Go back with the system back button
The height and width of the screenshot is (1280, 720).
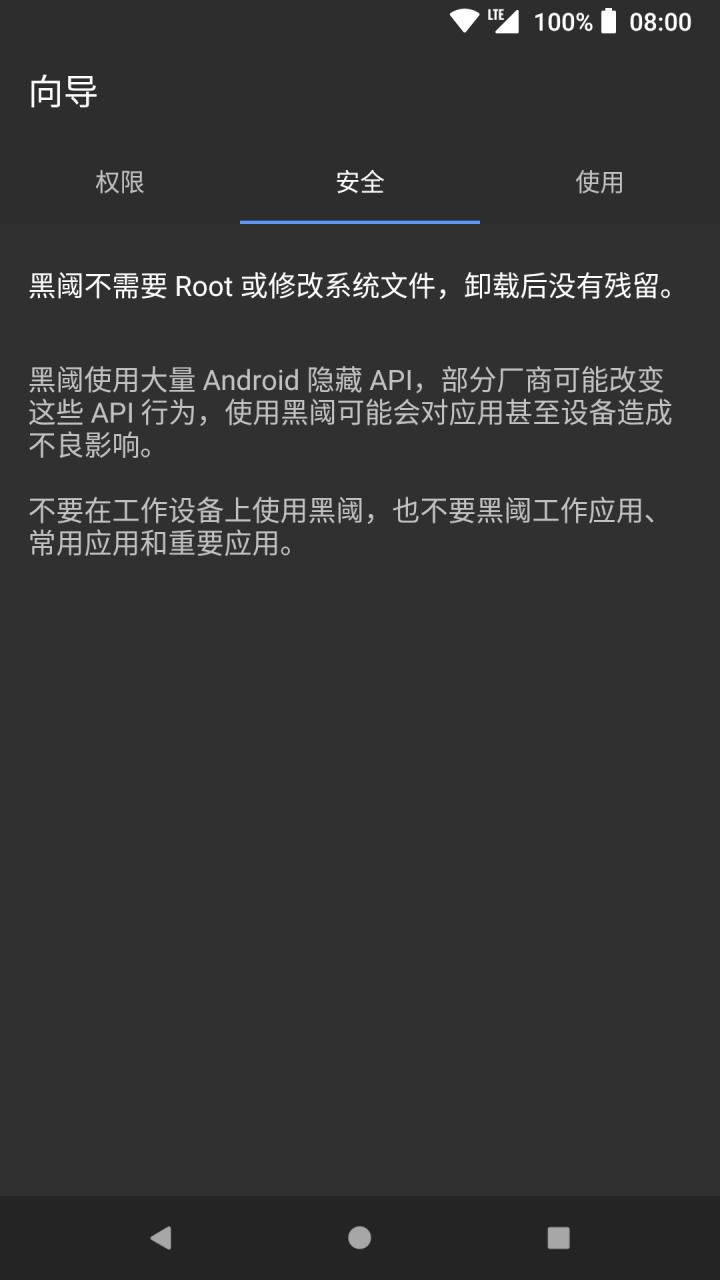point(160,1238)
